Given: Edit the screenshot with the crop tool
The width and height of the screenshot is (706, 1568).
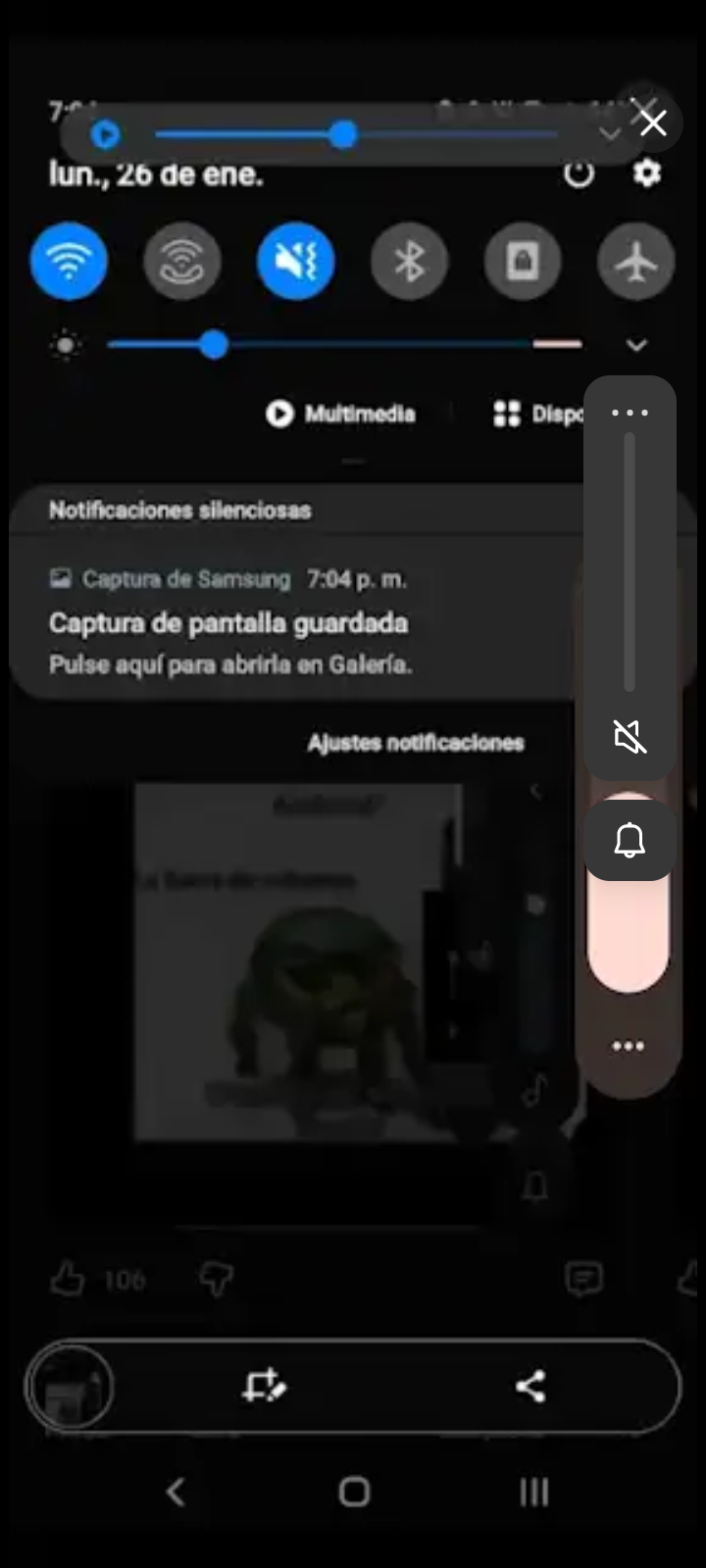Looking at the screenshot, I should coord(264,1386).
